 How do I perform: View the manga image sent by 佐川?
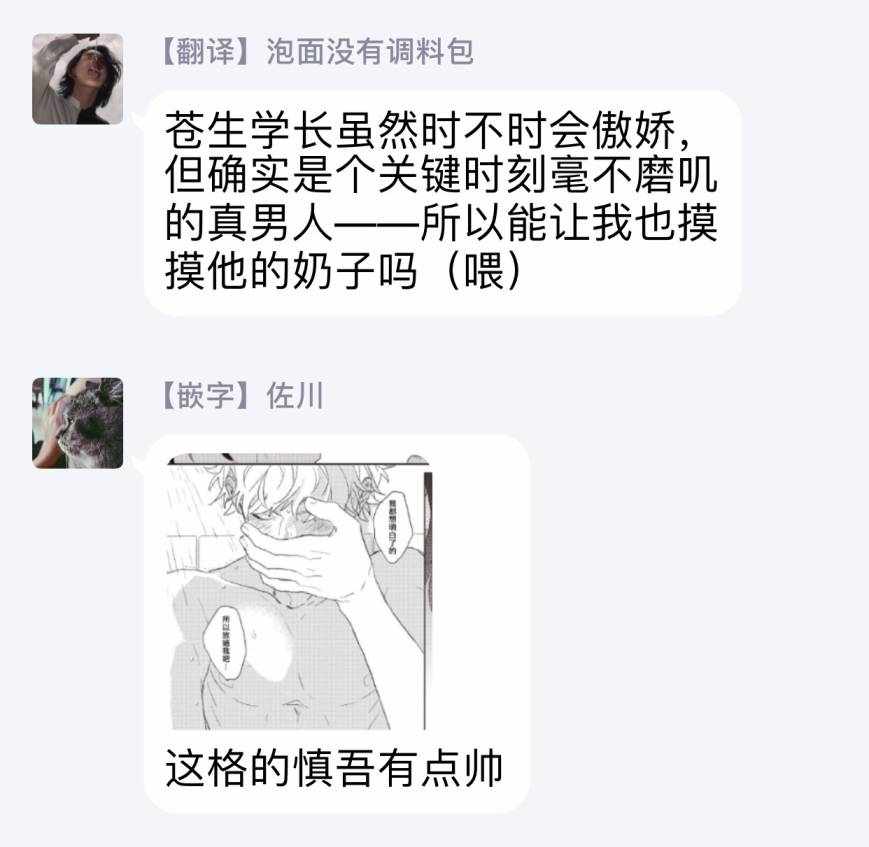click(297, 592)
